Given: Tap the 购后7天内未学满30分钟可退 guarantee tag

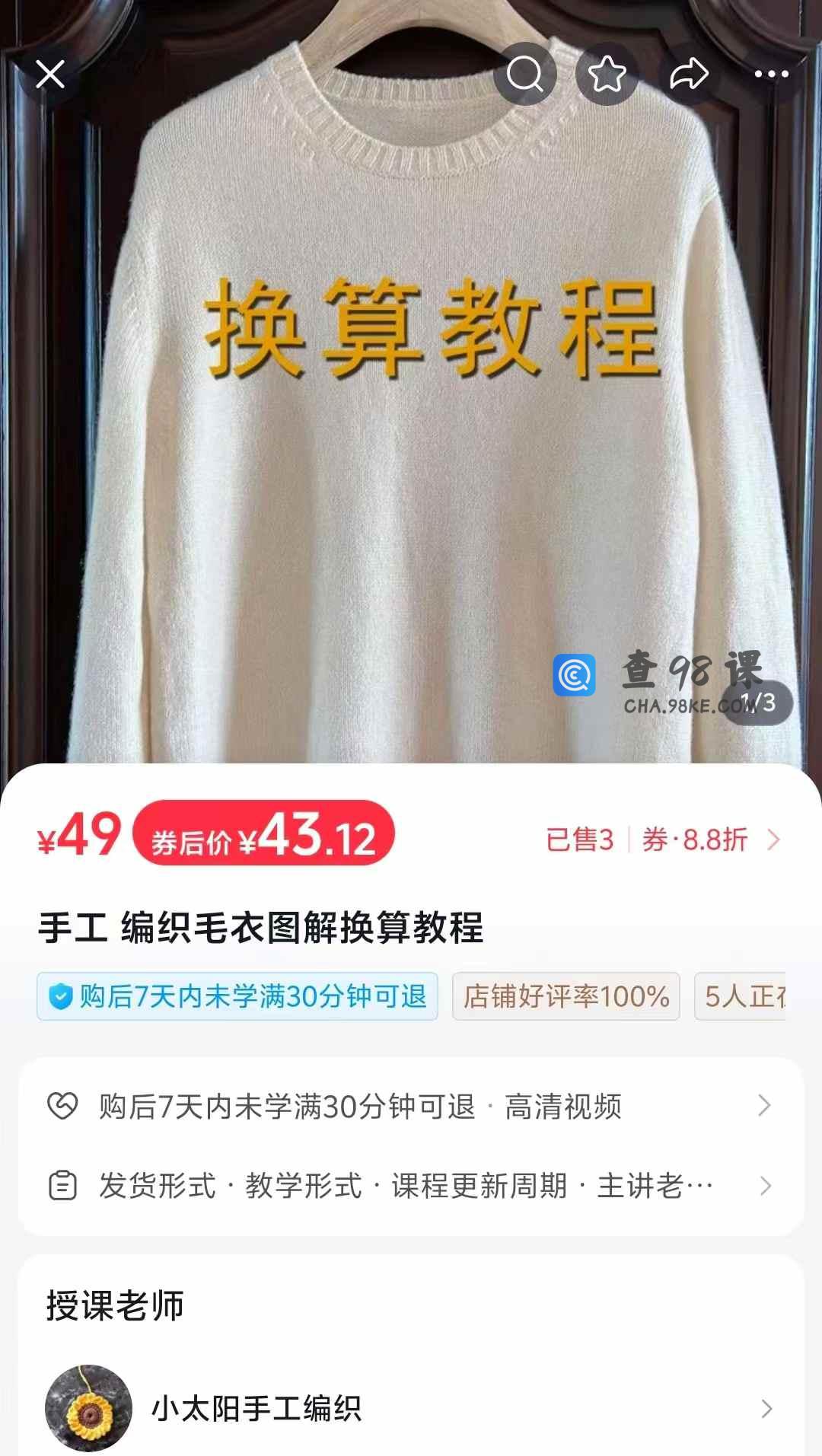Looking at the screenshot, I should pyautogui.click(x=237, y=996).
